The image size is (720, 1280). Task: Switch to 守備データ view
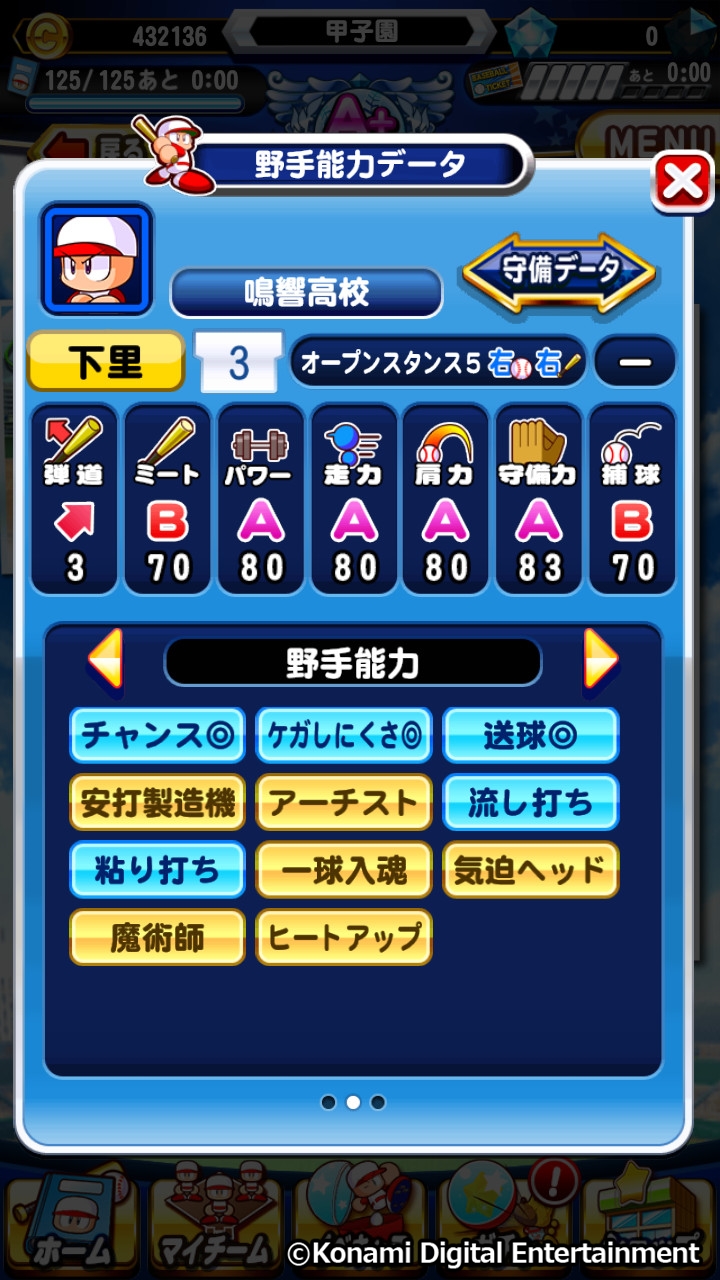point(559,271)
